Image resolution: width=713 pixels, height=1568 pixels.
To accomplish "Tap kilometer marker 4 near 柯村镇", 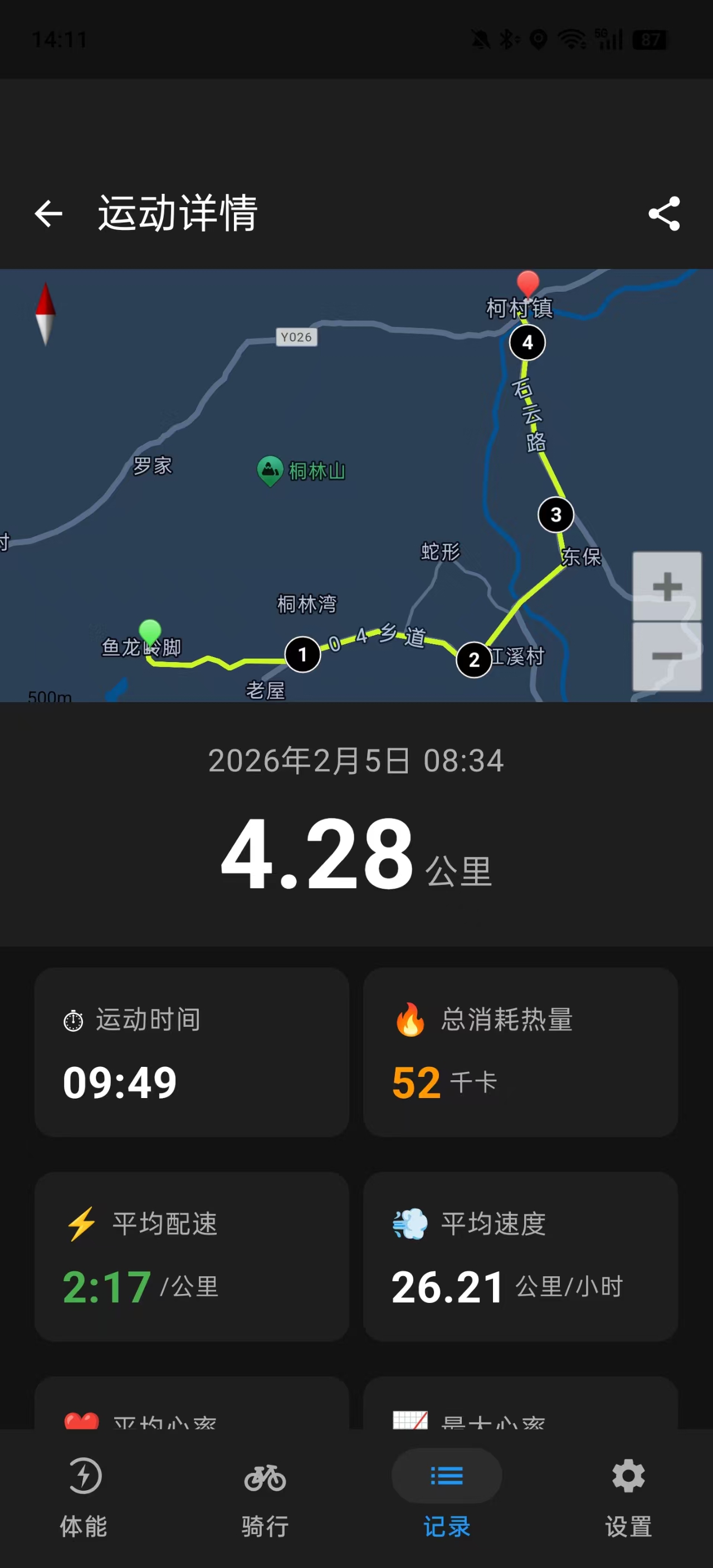I will click(x=528, y=342).
